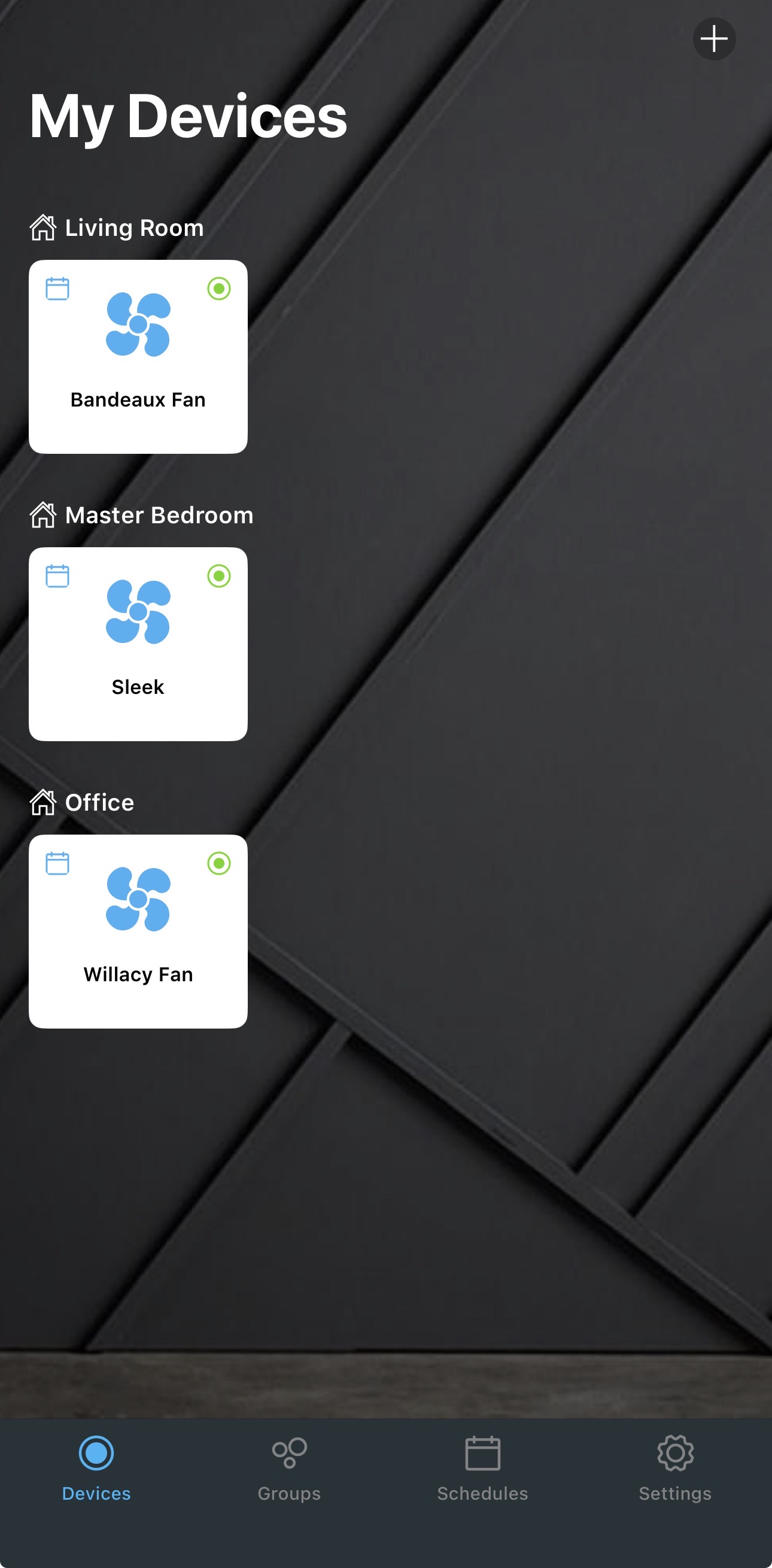Toggle the green power indicator on Willacy Fan
772x1568 pixels.
[x=219, y=863]
